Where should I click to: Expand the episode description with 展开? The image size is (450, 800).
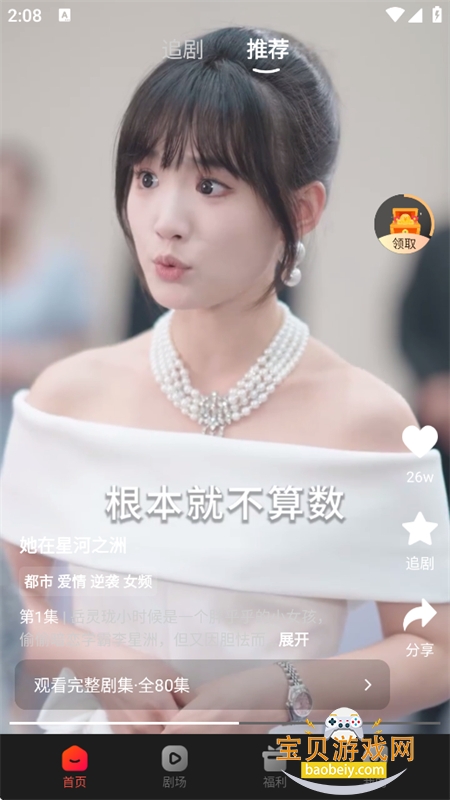point(293,639)
